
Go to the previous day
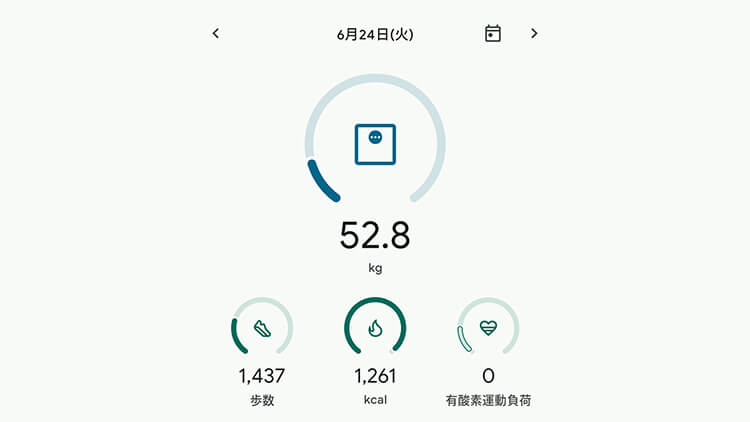[x=215, y=33]
